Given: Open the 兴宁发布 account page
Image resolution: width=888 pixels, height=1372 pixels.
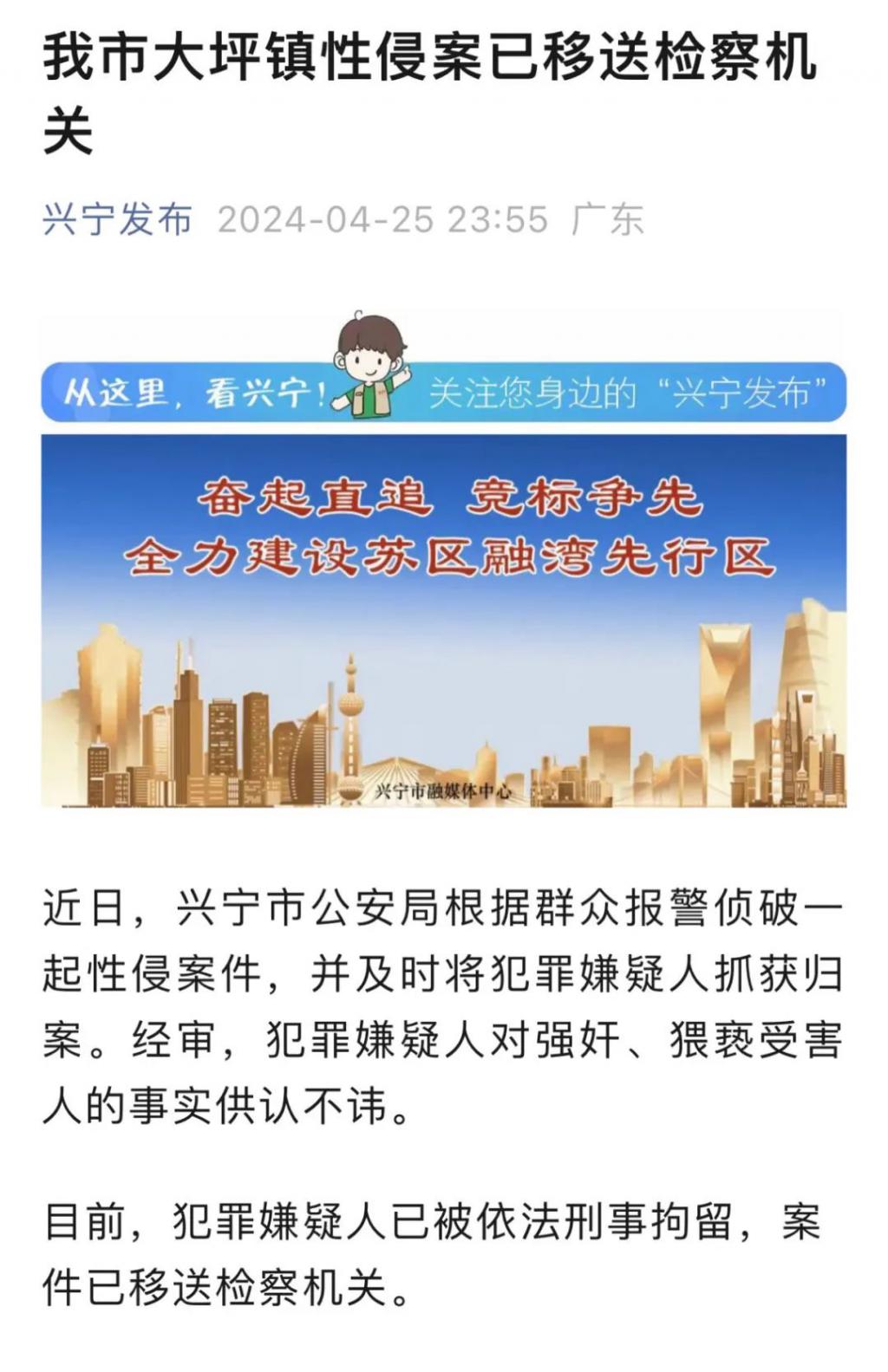Looking at the screenshot, I should pyautogui.click(x=118, y=219).
